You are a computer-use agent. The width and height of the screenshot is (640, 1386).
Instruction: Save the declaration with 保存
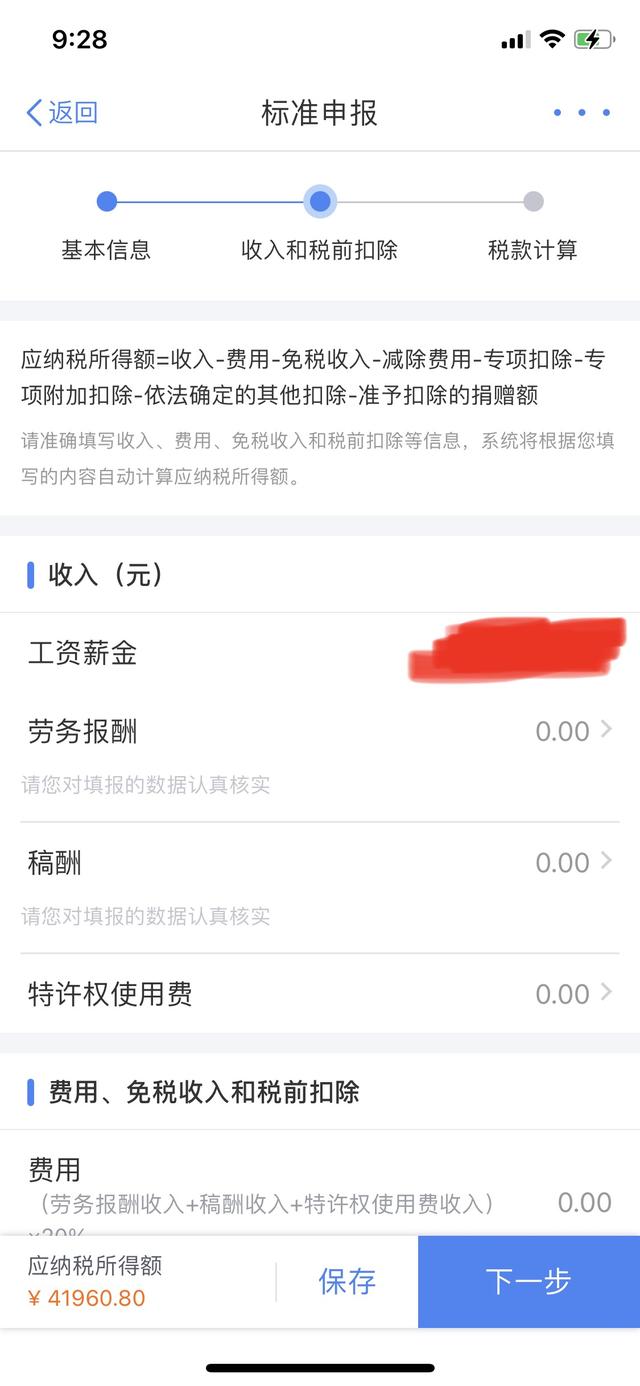[347, 1281]
